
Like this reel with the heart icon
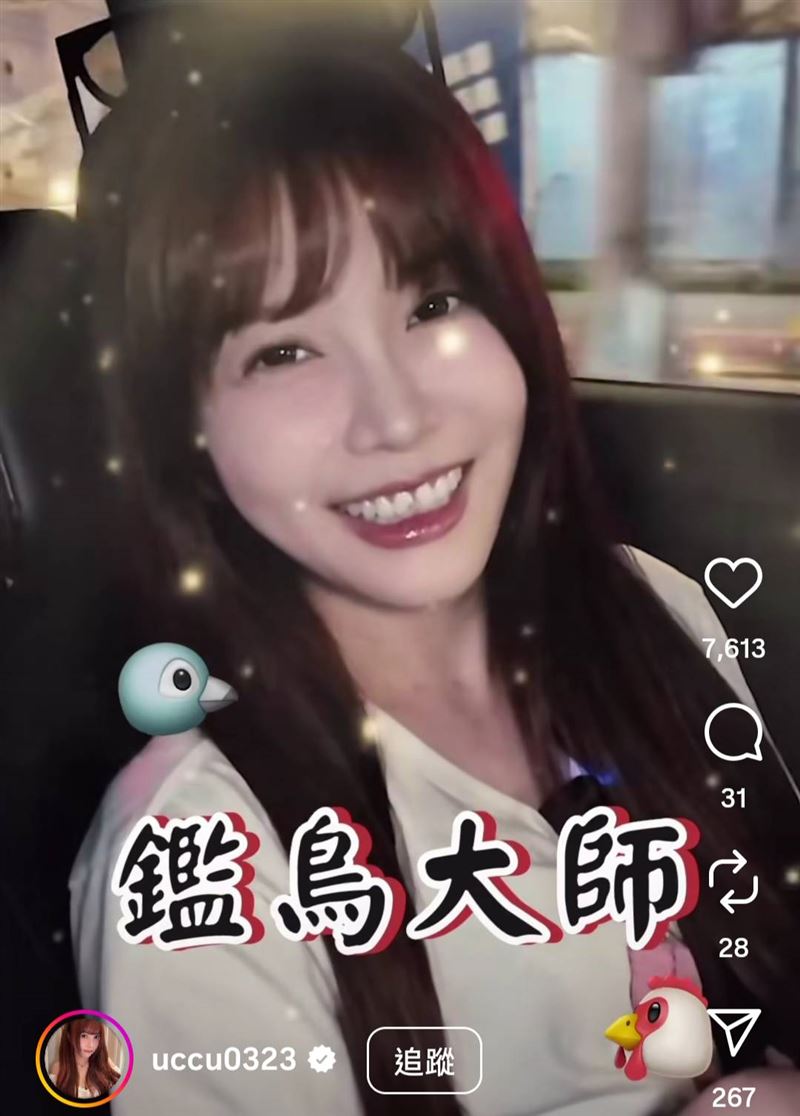coord(733,582)
